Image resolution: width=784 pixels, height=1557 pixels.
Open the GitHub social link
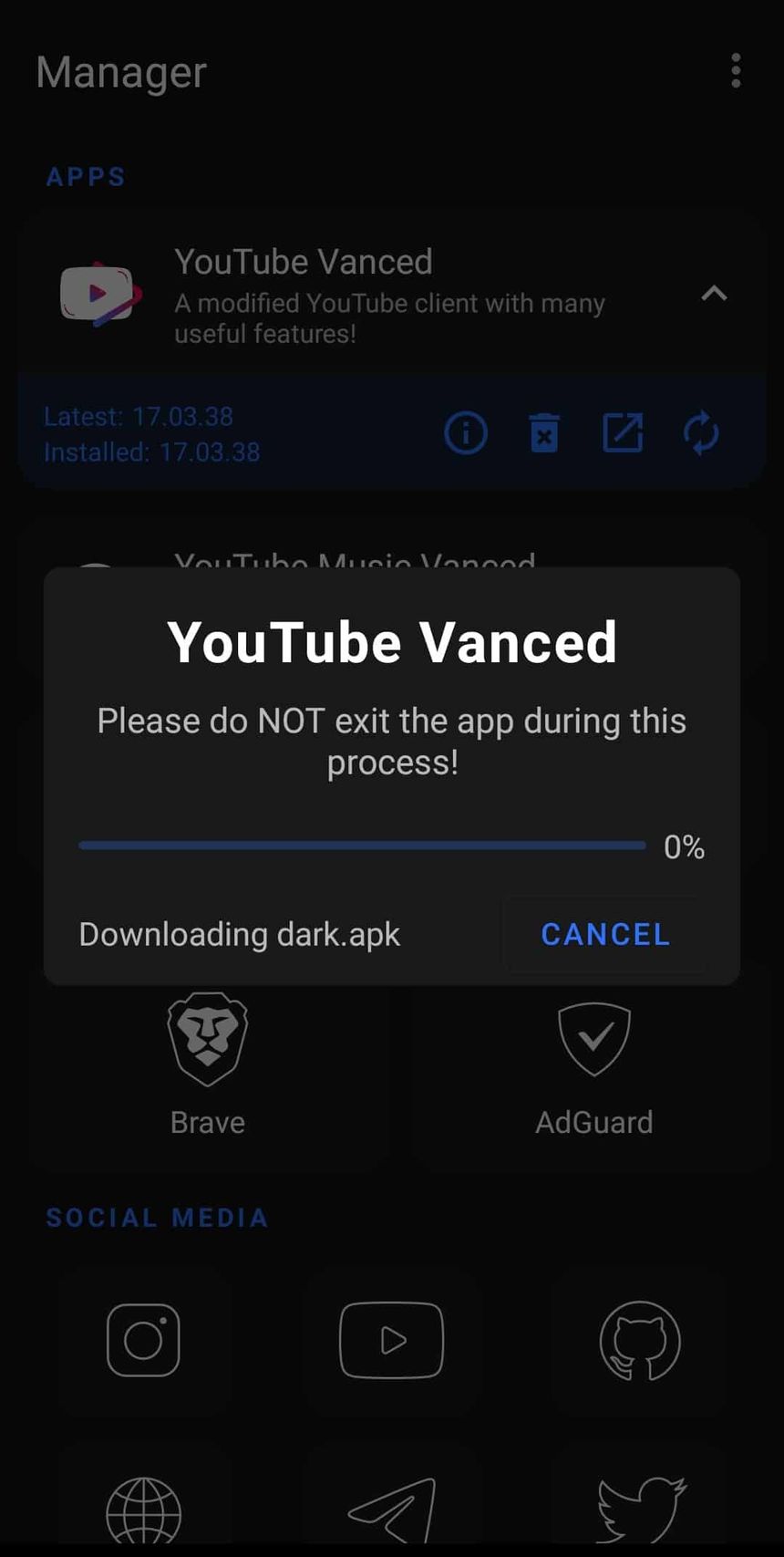[640, 1340]
